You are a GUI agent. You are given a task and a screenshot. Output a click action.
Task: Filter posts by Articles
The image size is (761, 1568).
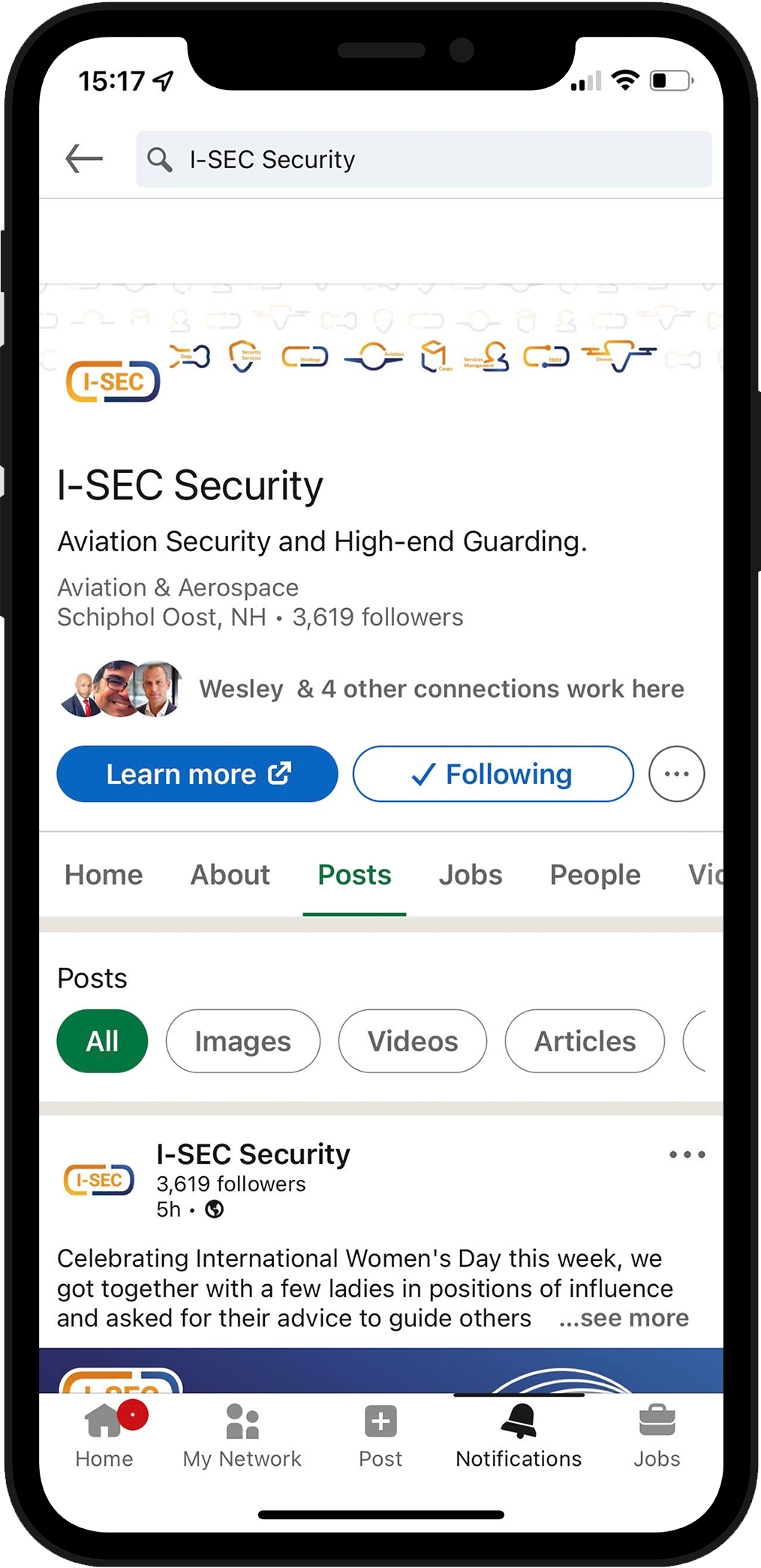585,1041
